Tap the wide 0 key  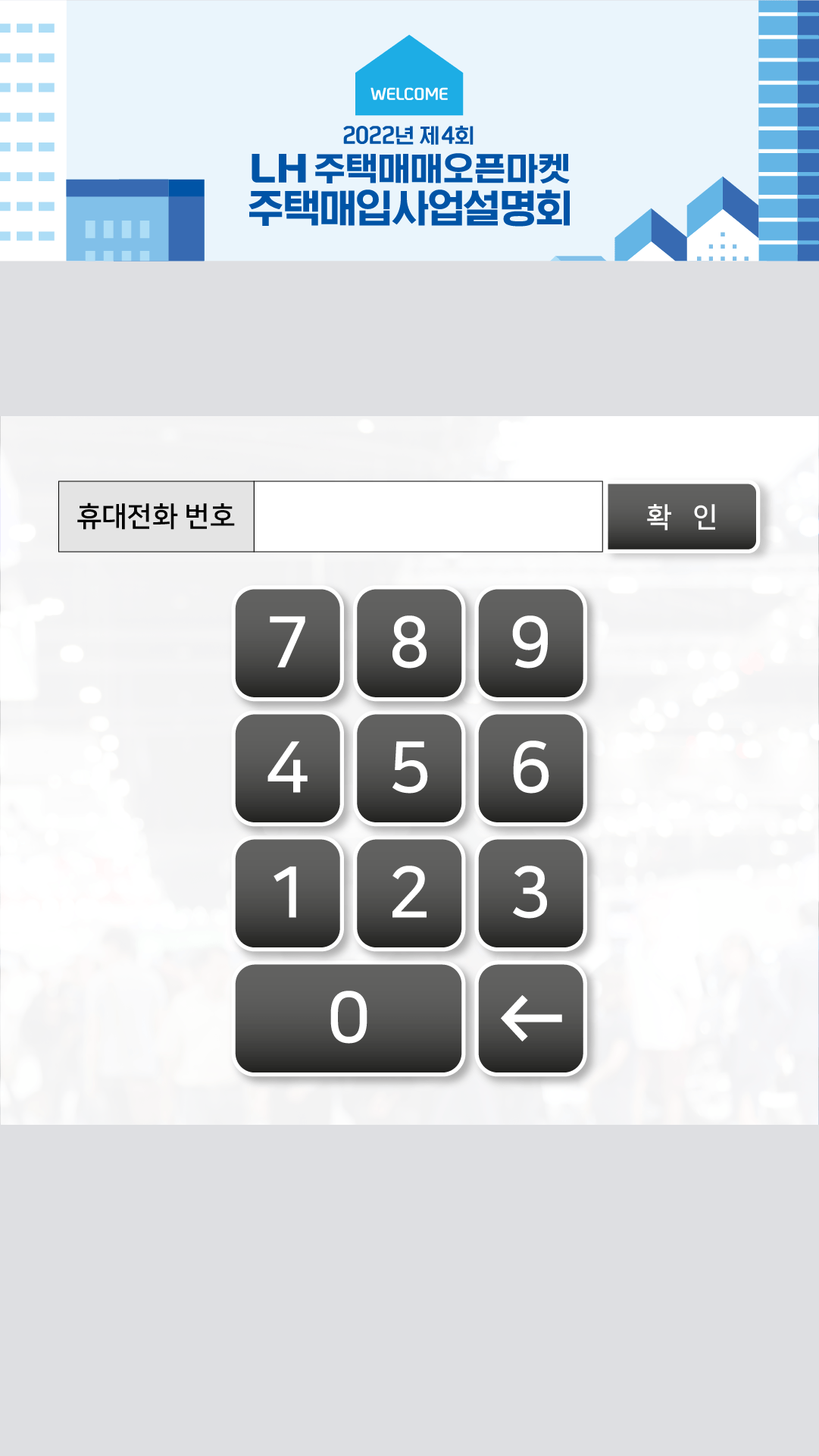point(349,1018)
